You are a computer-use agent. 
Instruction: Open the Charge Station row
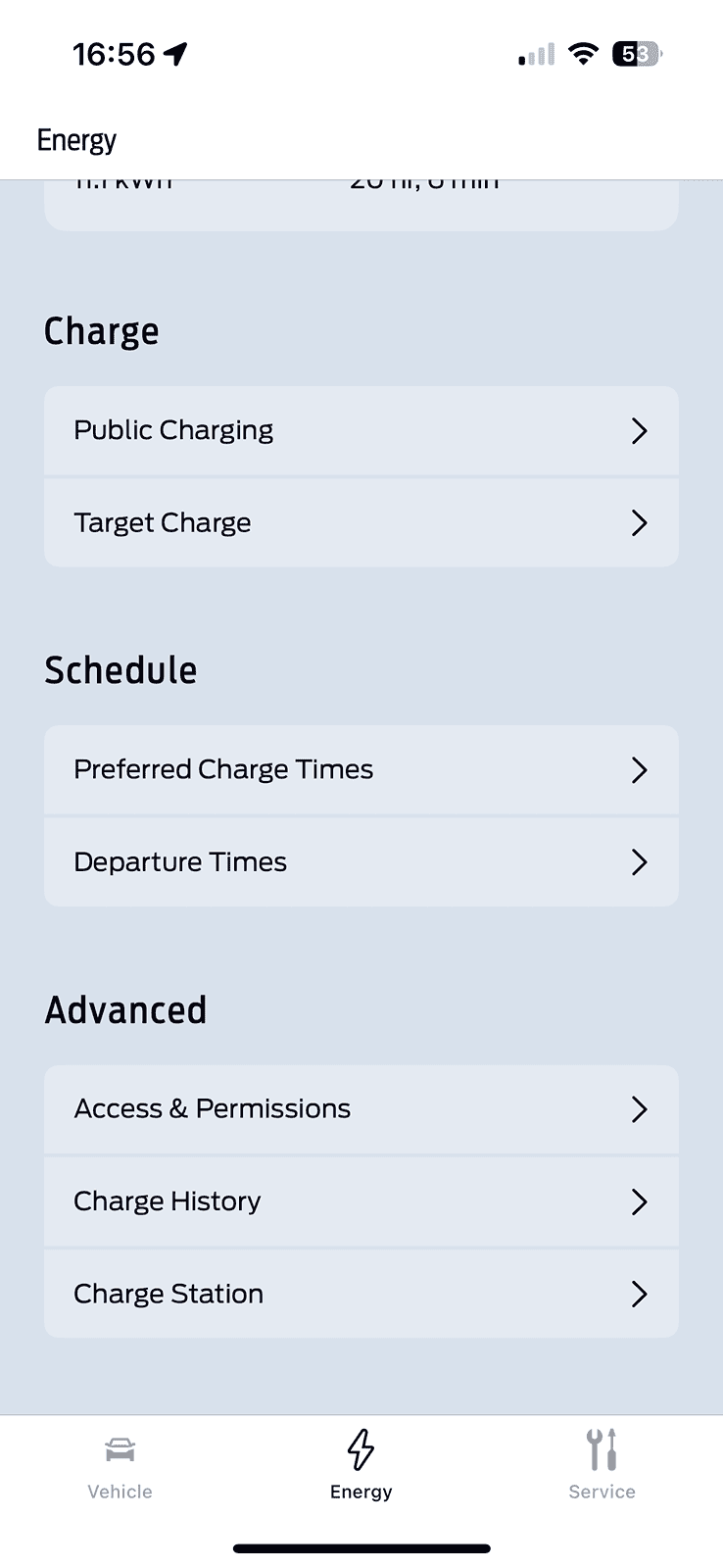[361, 1294]
